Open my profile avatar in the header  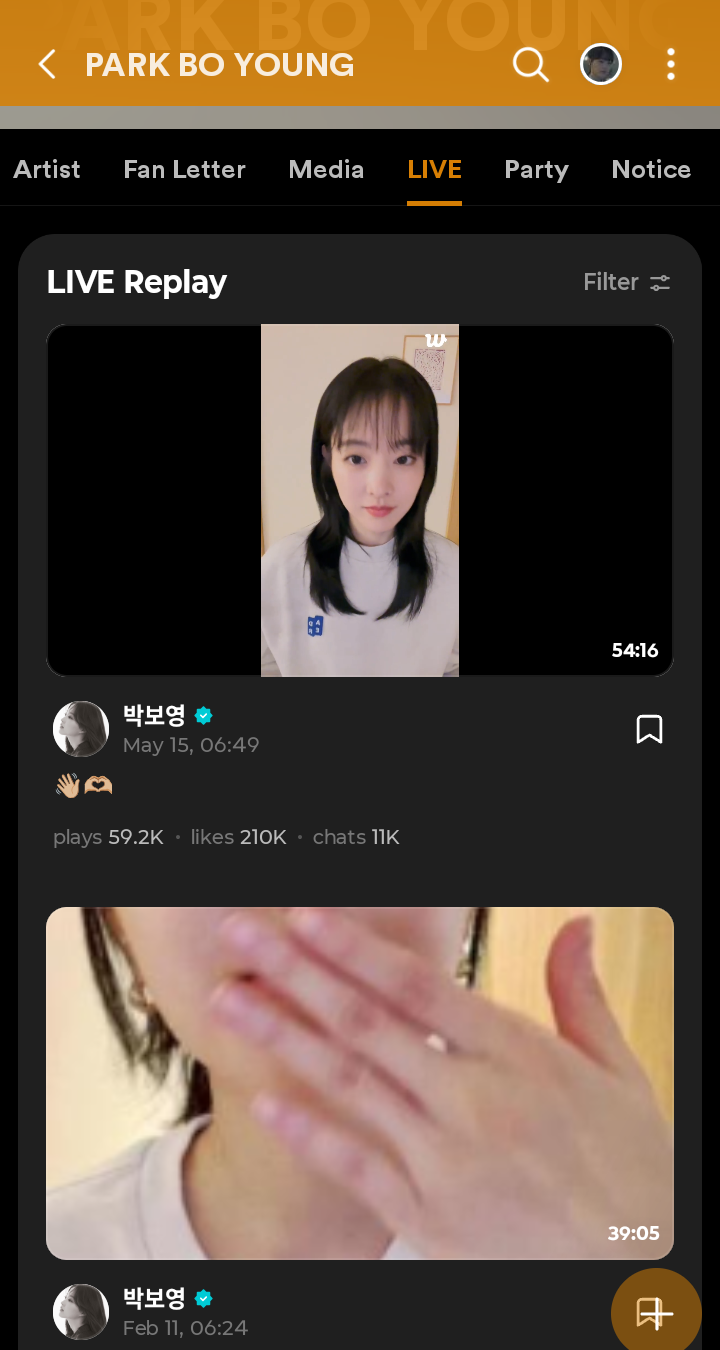601,65
